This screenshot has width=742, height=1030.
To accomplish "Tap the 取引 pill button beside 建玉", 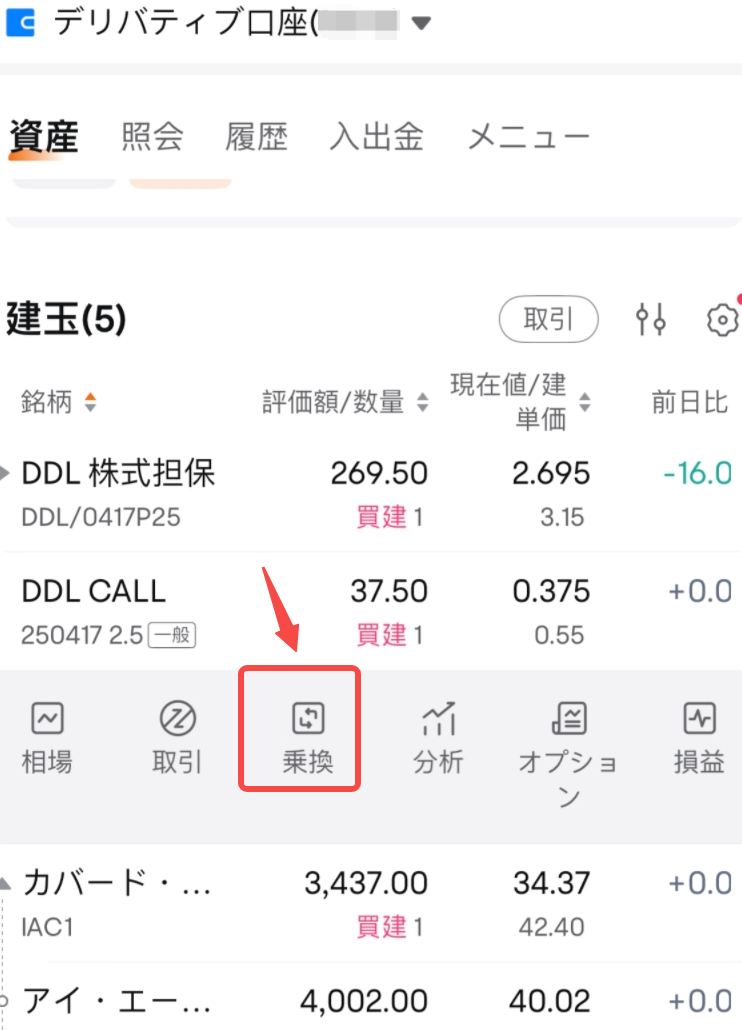I will (548, 320).
